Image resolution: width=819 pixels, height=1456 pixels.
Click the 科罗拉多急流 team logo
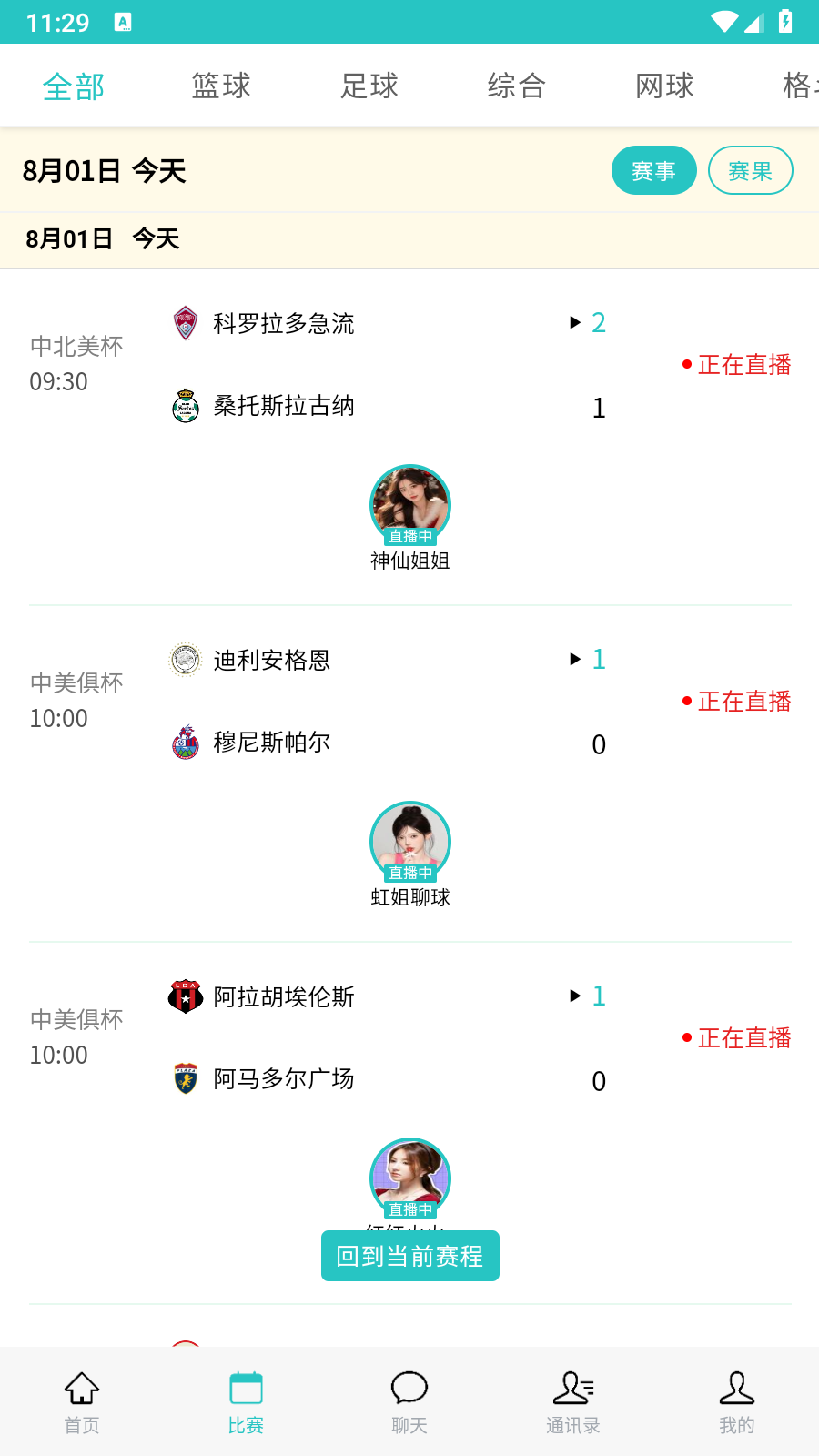coord(185,323)
